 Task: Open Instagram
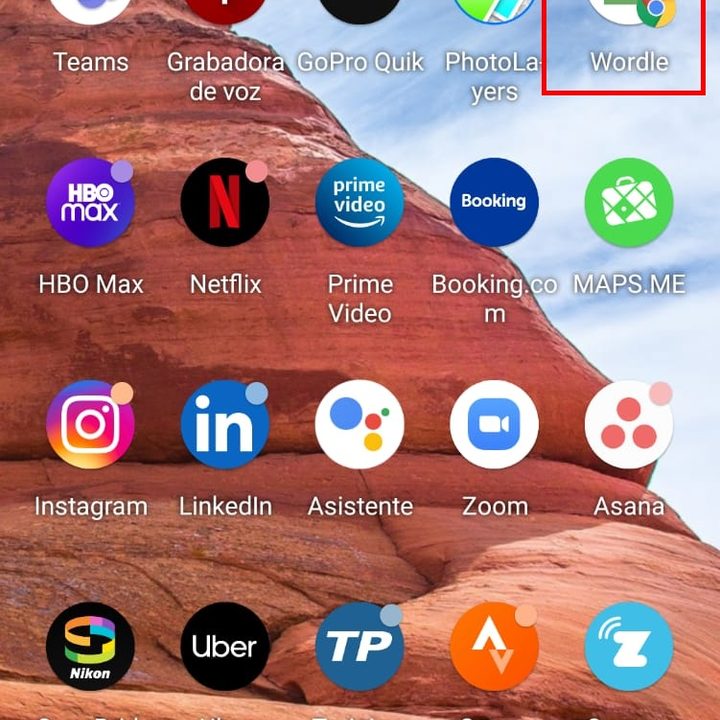[x=90, y=424]
